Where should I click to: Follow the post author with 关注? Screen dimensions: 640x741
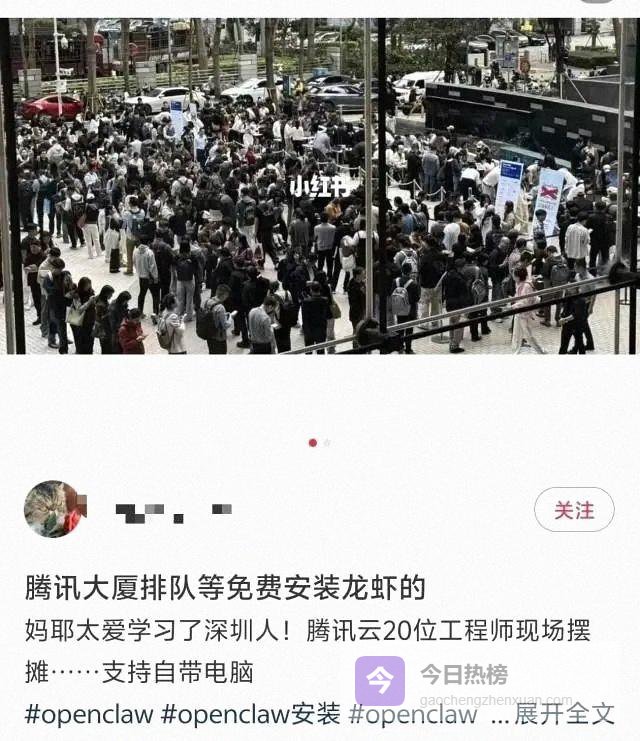pyautogui.click(x=573, y=510)
